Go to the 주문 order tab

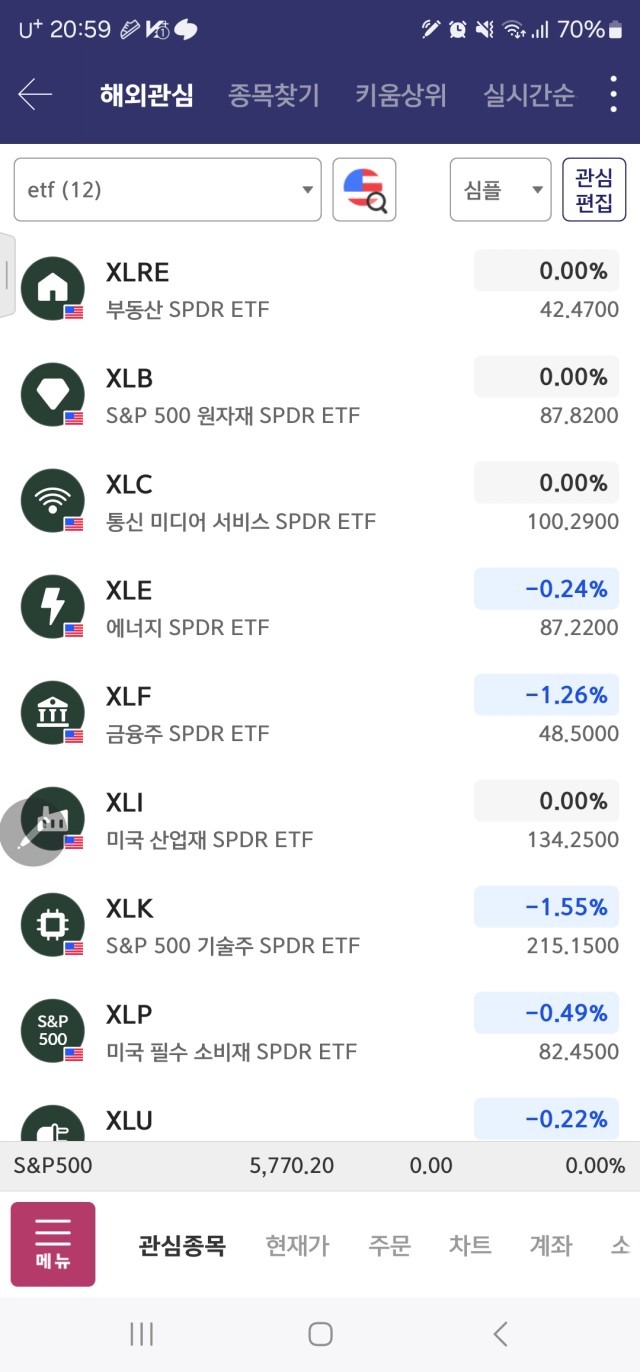click(x=389, y=1245)
